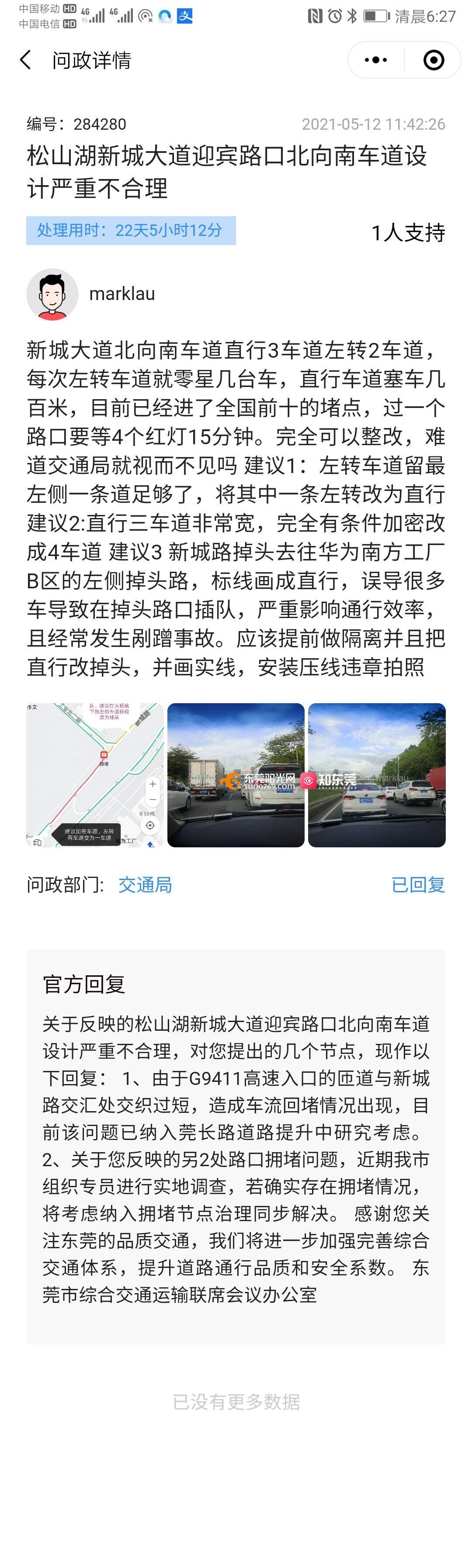The width and height of the screenshot is (472, 1568).
Task: Open the mini program more-options menu
Action: click(x=375, y=60)
